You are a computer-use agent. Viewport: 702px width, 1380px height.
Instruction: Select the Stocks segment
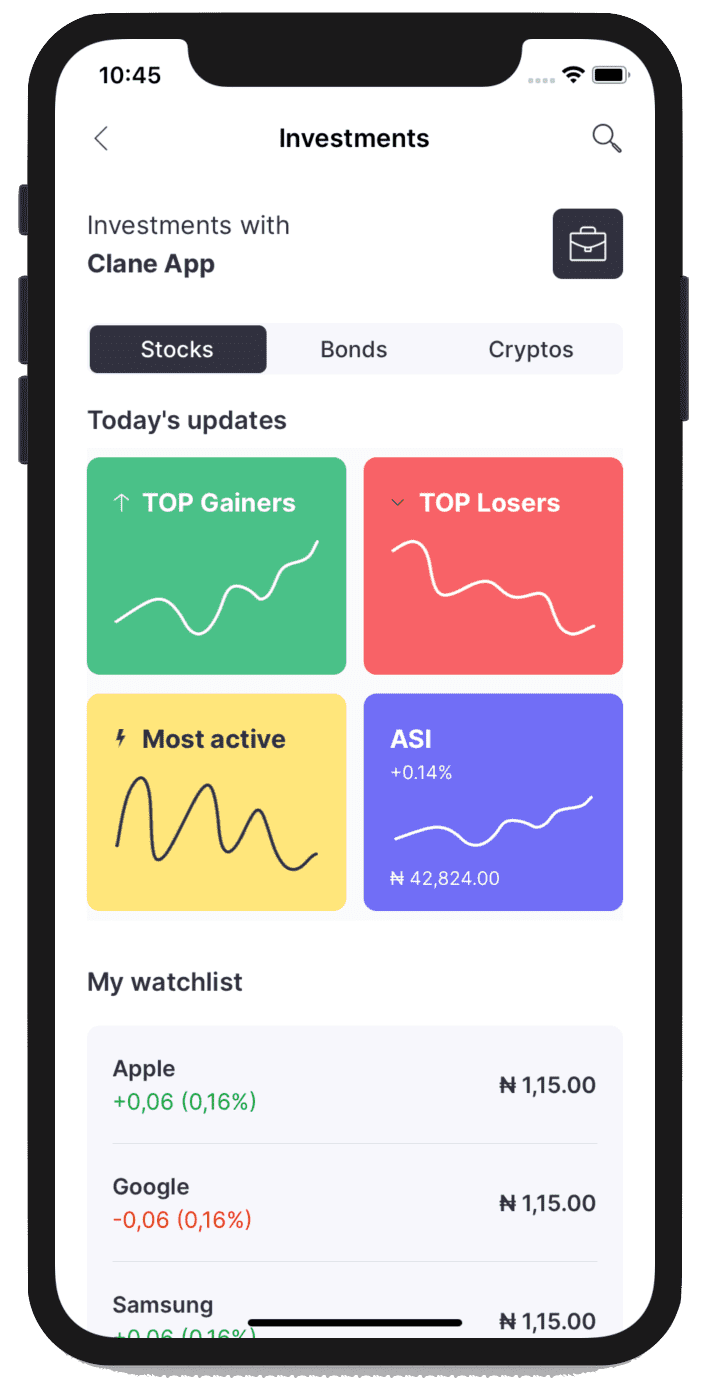click(178, 349)
